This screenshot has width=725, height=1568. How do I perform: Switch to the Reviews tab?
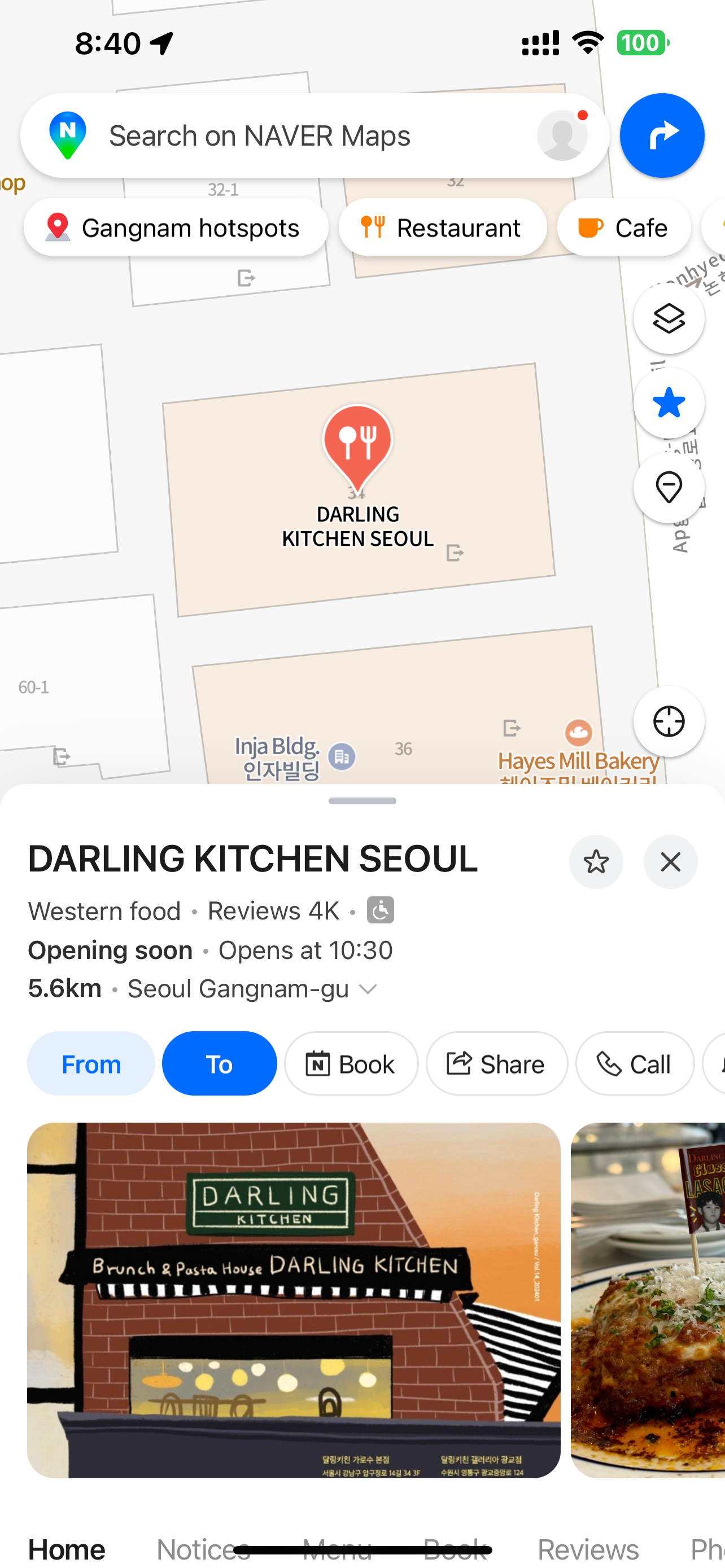[588, 1548]
